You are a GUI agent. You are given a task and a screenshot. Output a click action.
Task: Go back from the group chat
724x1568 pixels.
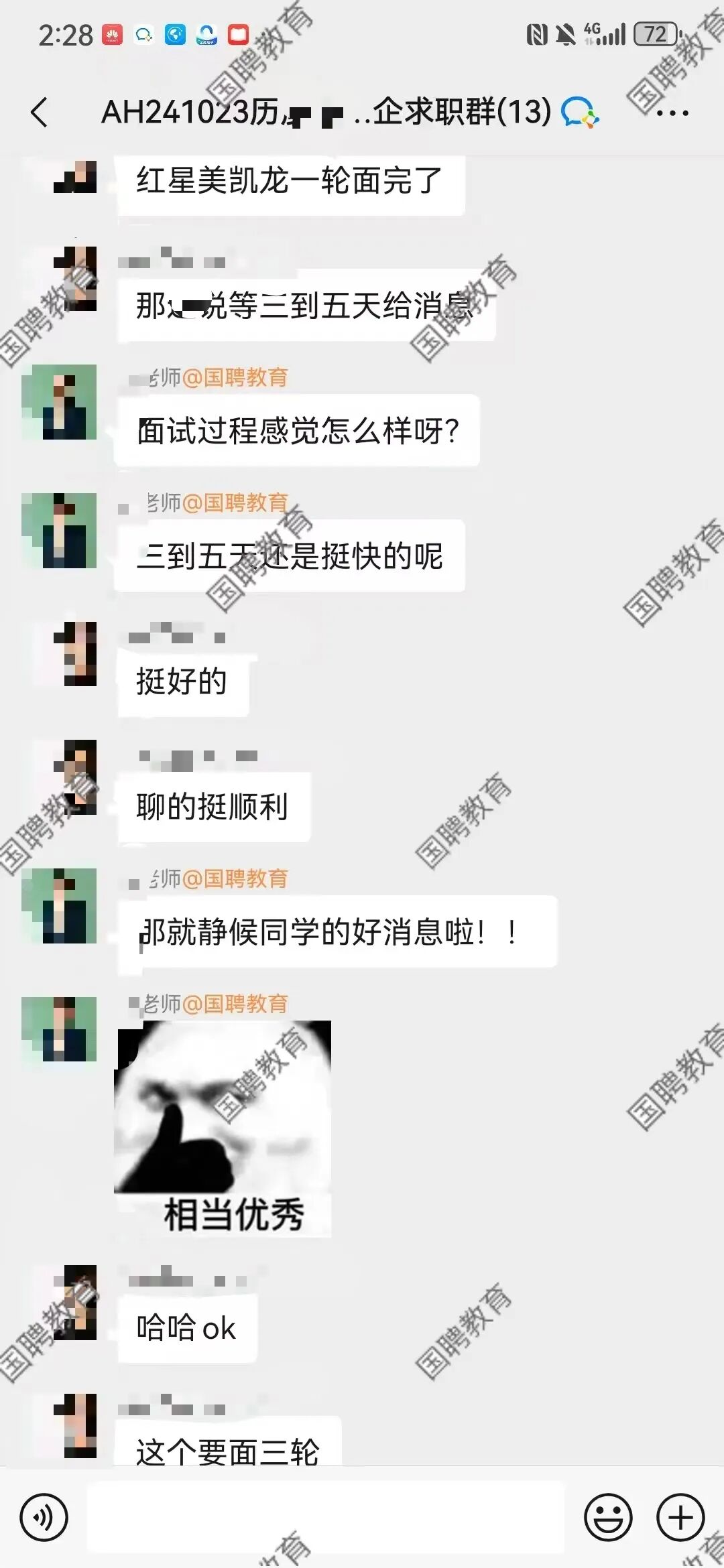(x=40, y=112)
